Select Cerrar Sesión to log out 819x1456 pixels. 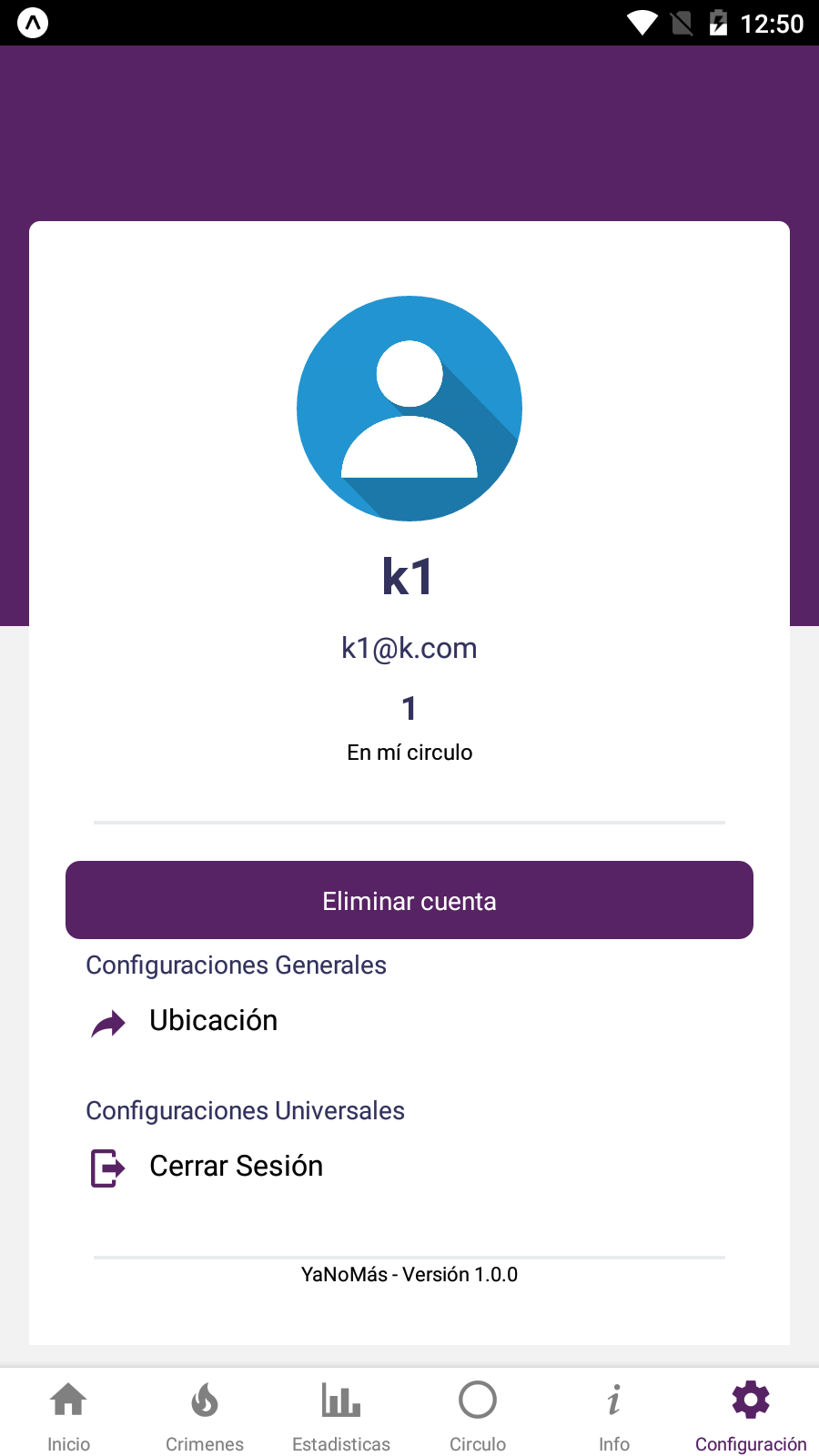tap(235, 1167)
